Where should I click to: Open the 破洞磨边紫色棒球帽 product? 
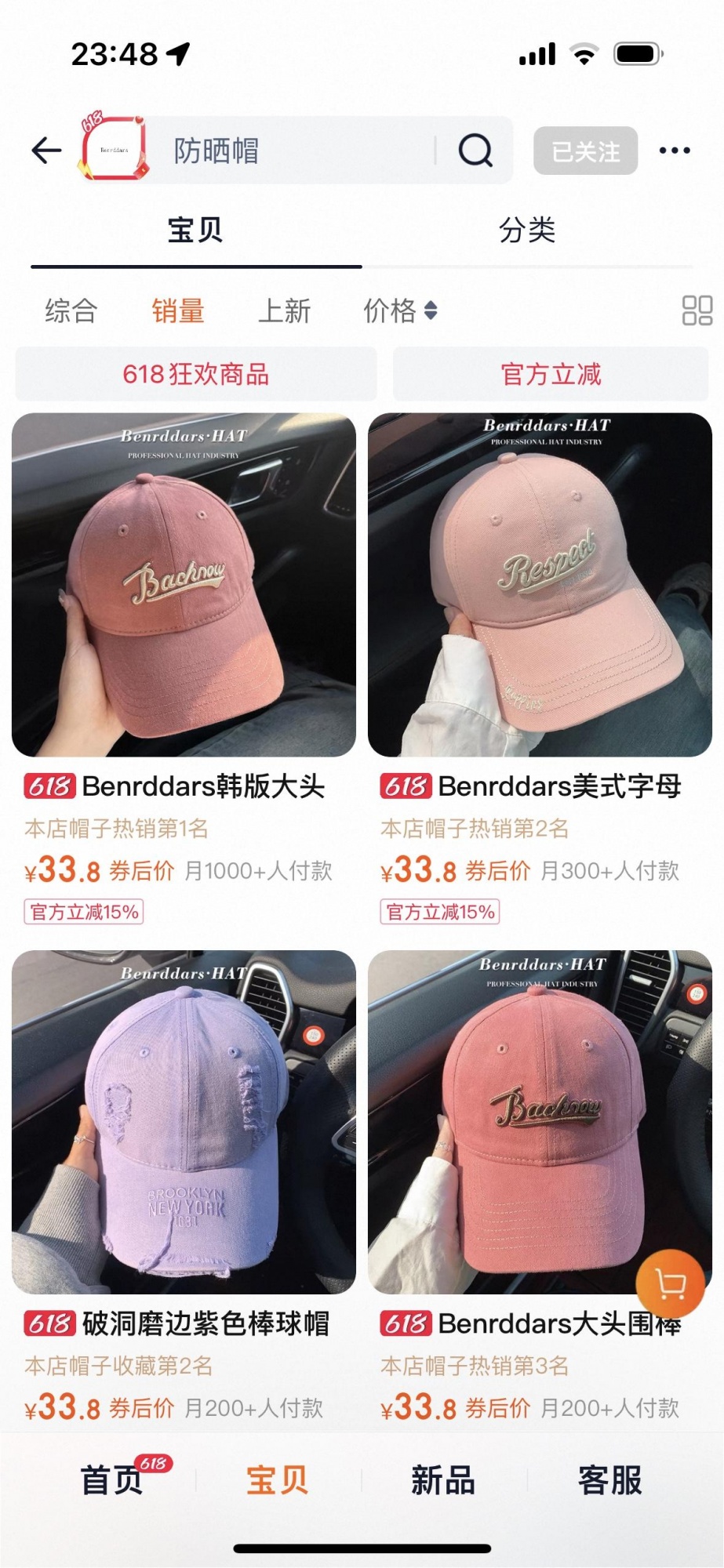[184, 1122]
